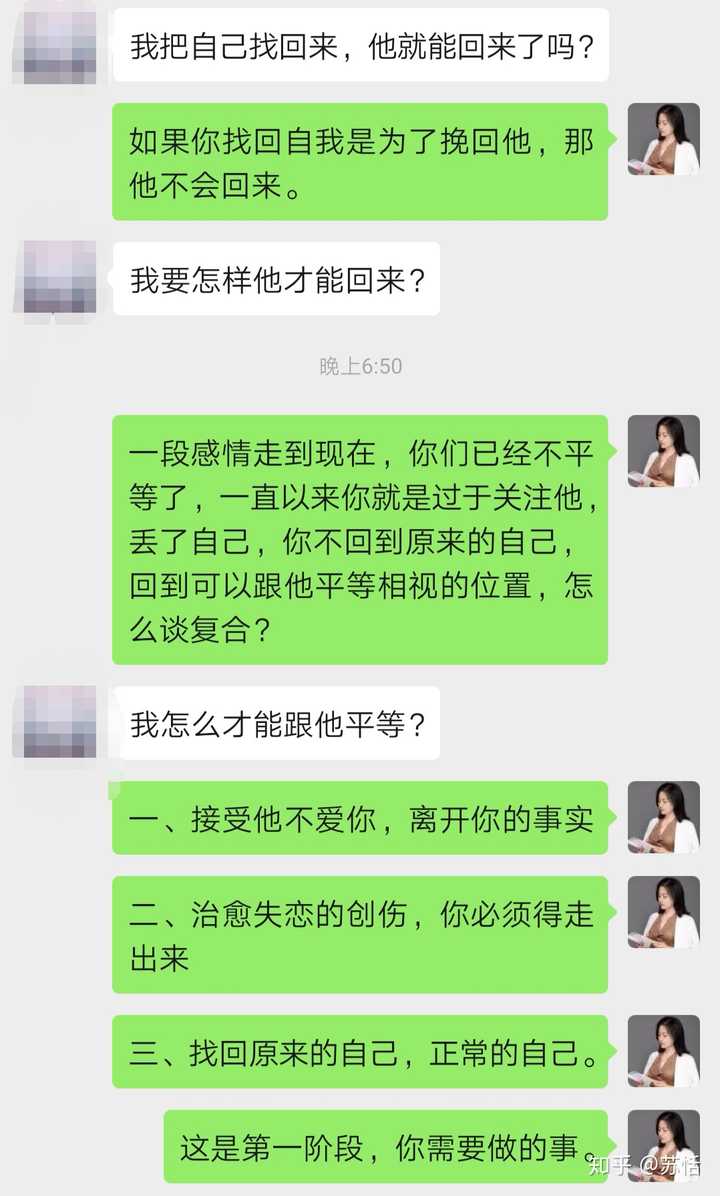Open the avatar beside "三、找回原来的自己" bubble

(x=663, y=1051)
